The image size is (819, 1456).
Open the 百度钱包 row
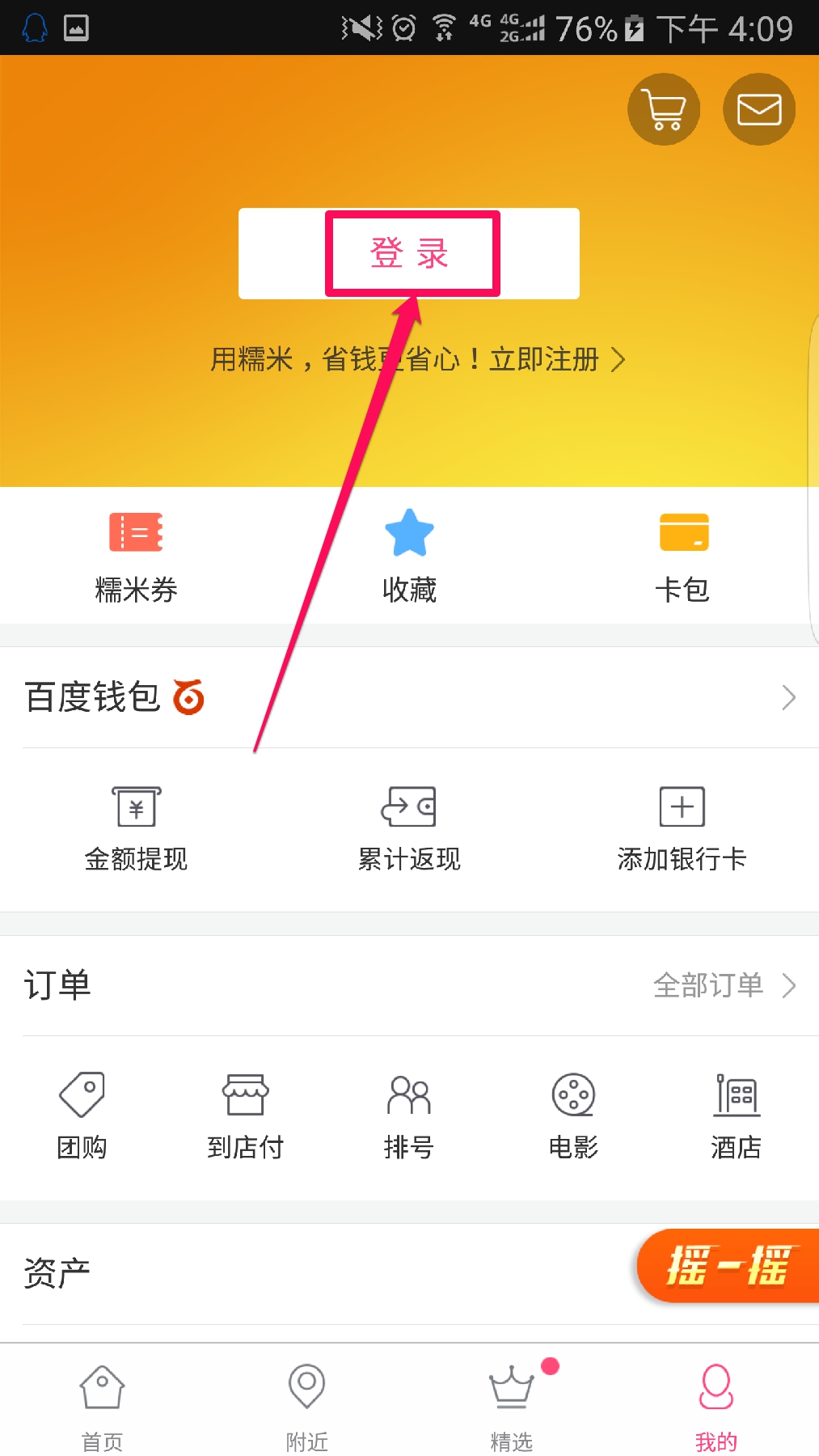click(409, 697)
